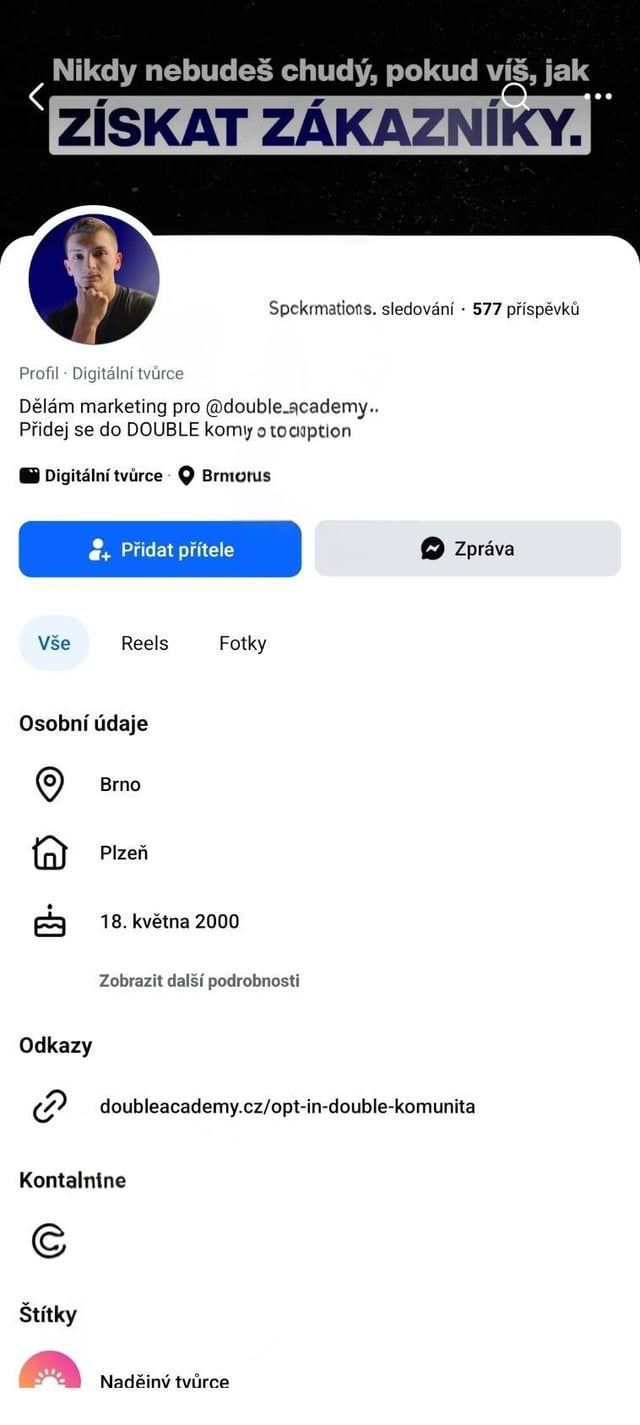Switch to the Reels tab
640x1425 pixels.
coord(145,643)
